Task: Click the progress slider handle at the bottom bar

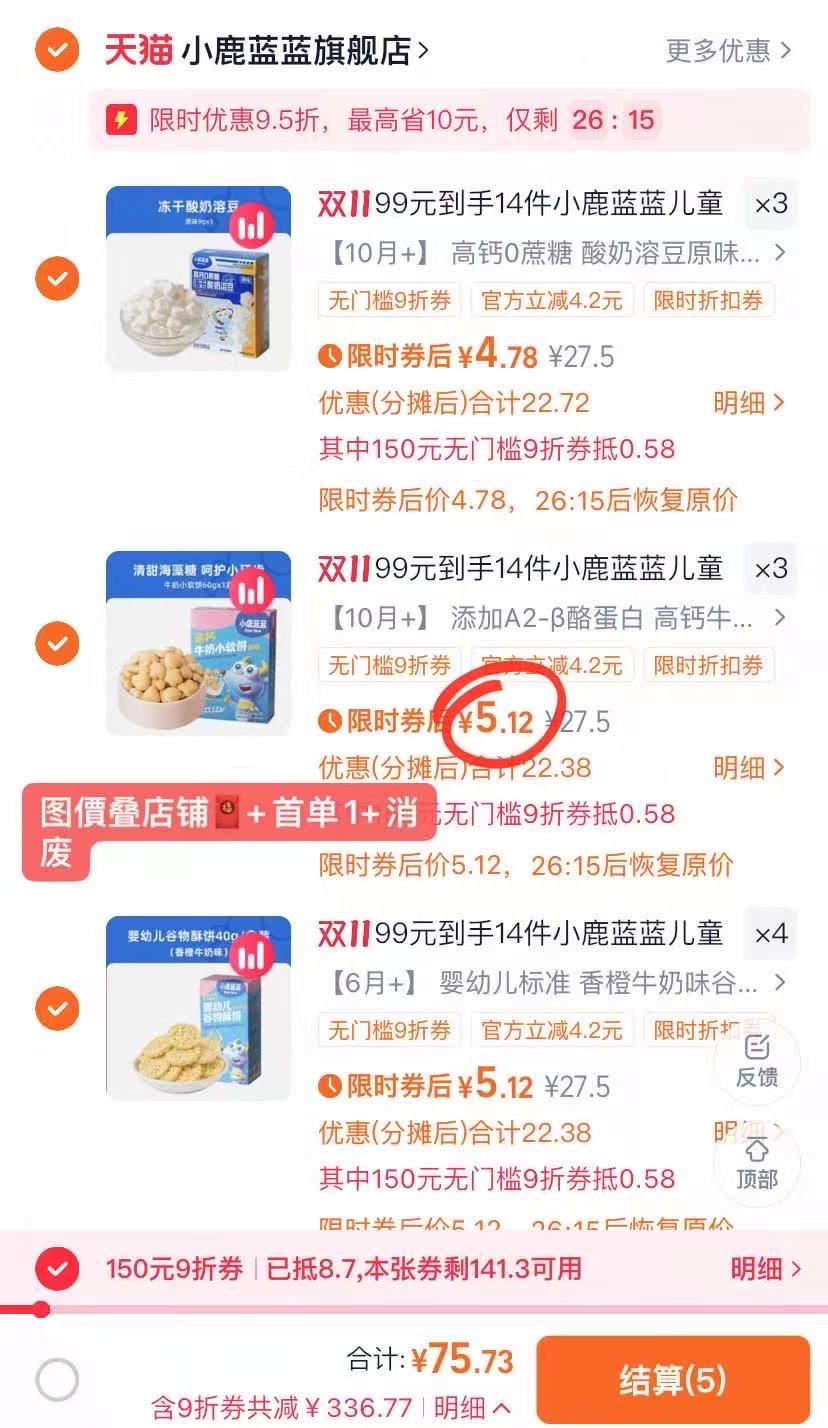Action: click(x=40, y=1308)
